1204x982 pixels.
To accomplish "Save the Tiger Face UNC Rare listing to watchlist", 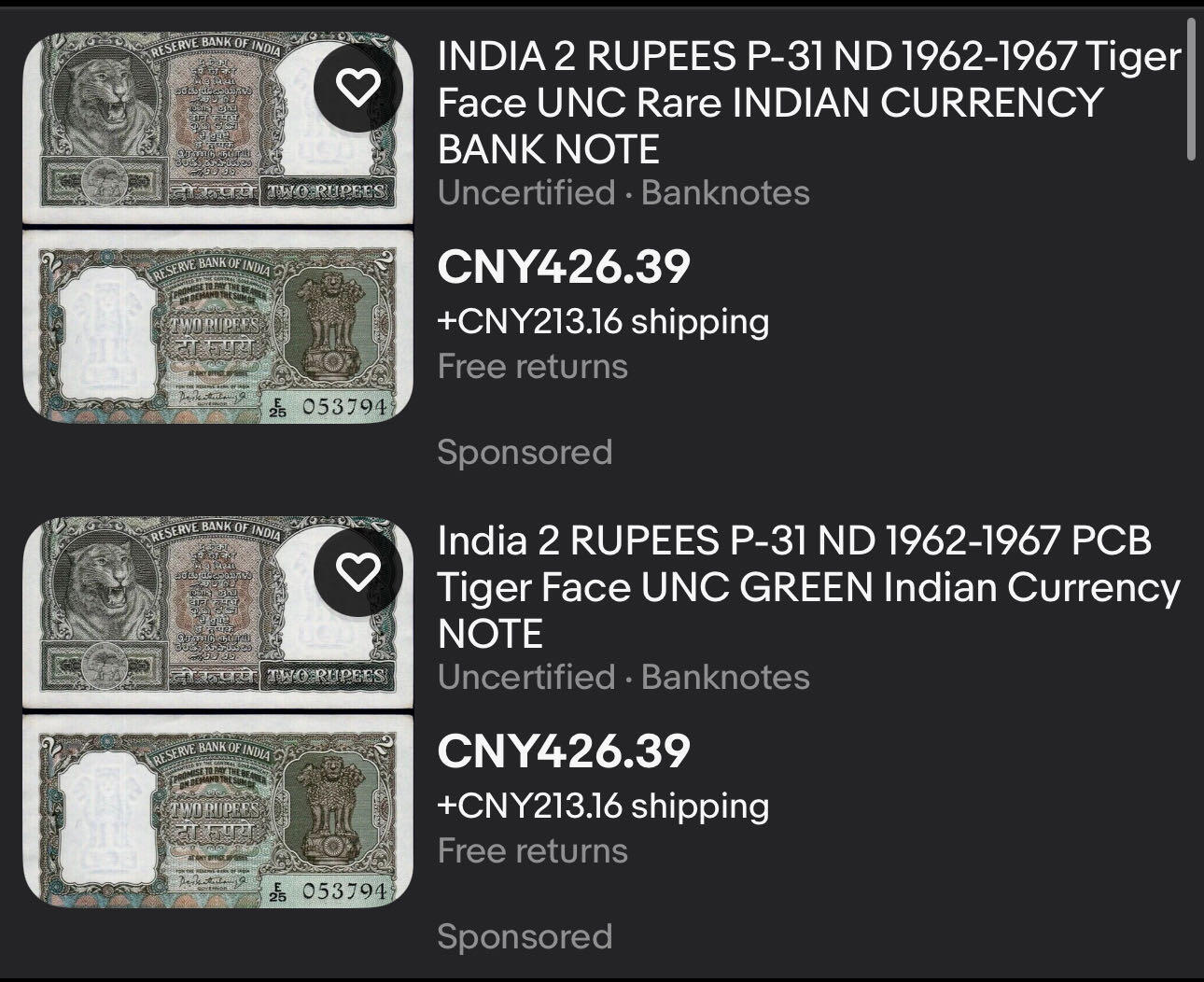I will point(358,87).
